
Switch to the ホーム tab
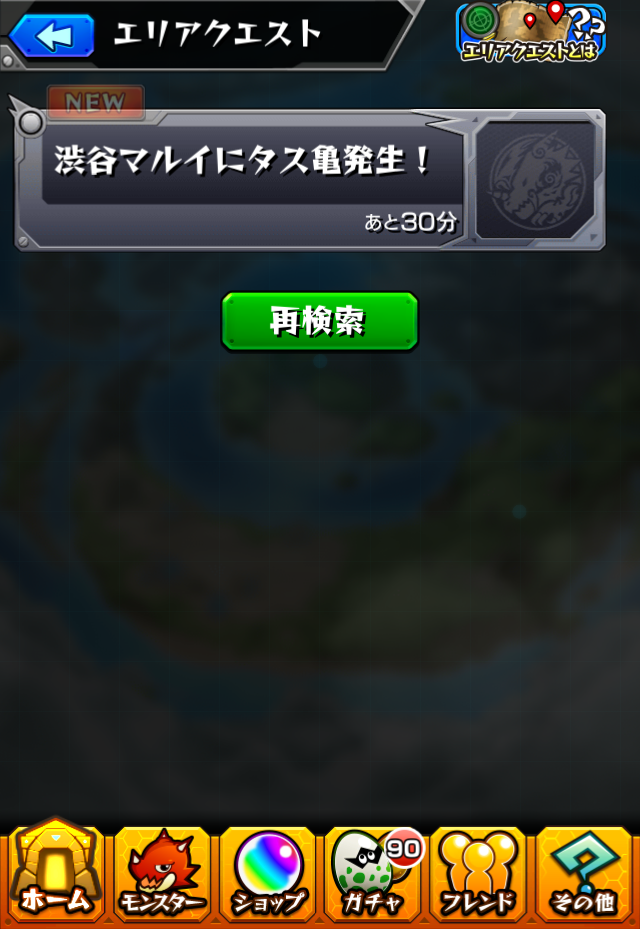[x=55, y=874]
